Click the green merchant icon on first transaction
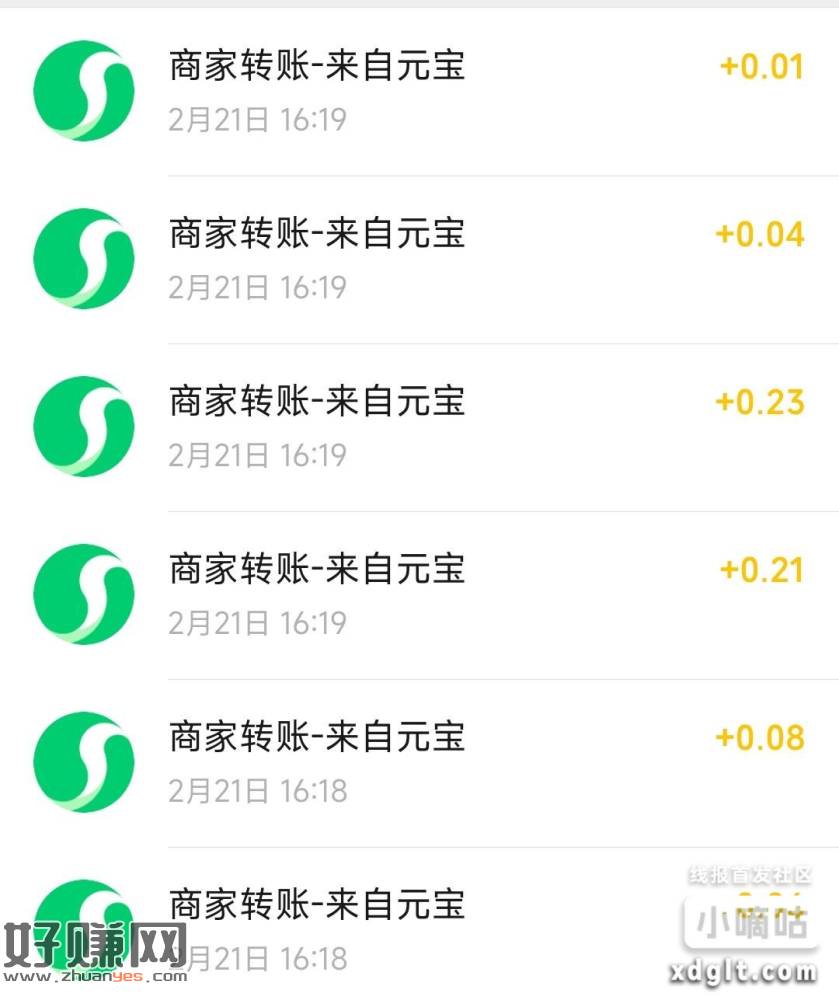The image size is (839, 1000). [x=83, y=90]
